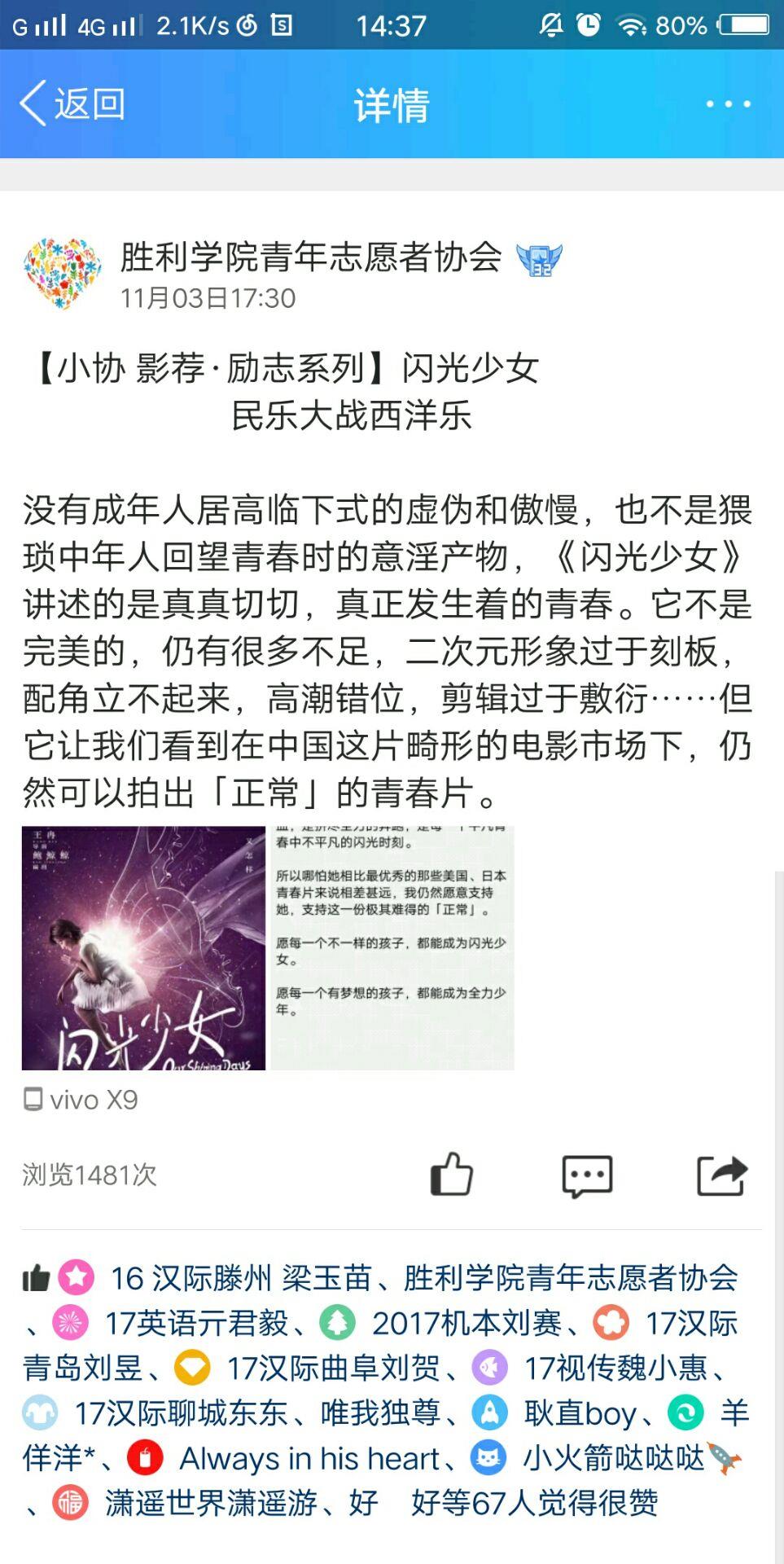
Task: Open liker 16 汉际滕州 梁玉苗's profile
Action: 241,1278
